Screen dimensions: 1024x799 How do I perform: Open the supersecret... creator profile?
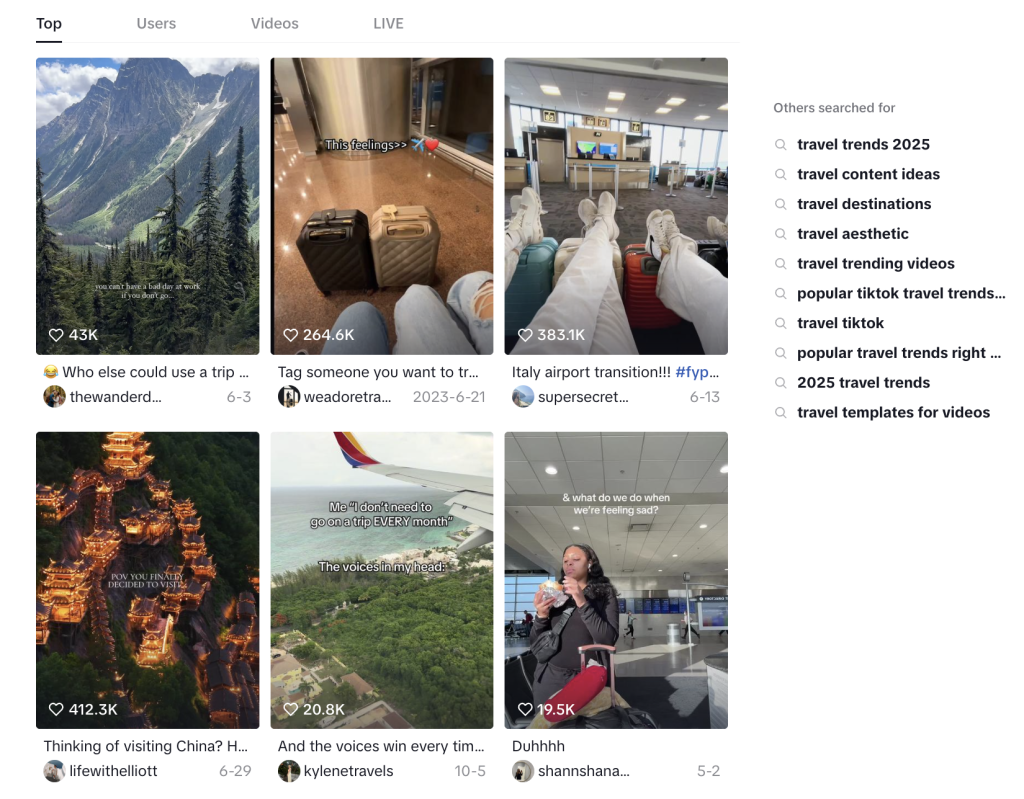pos(584,397)
